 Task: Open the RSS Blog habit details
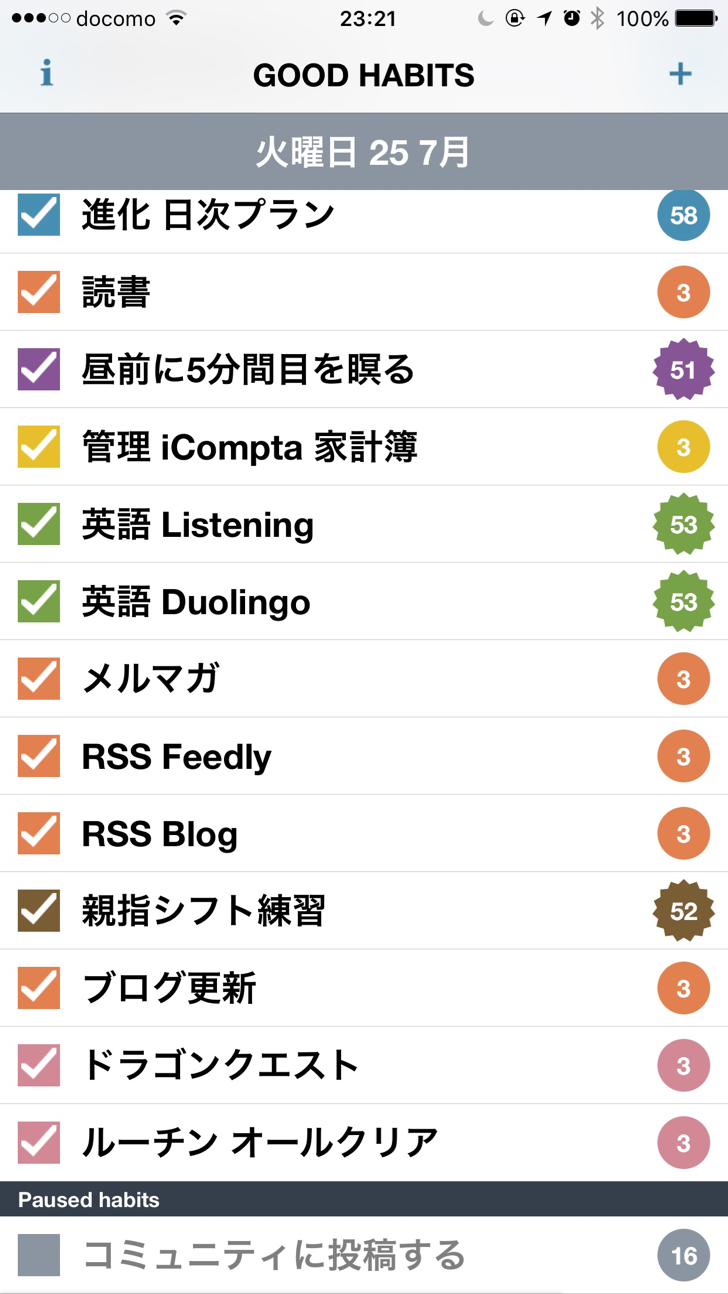pos(364,834)
